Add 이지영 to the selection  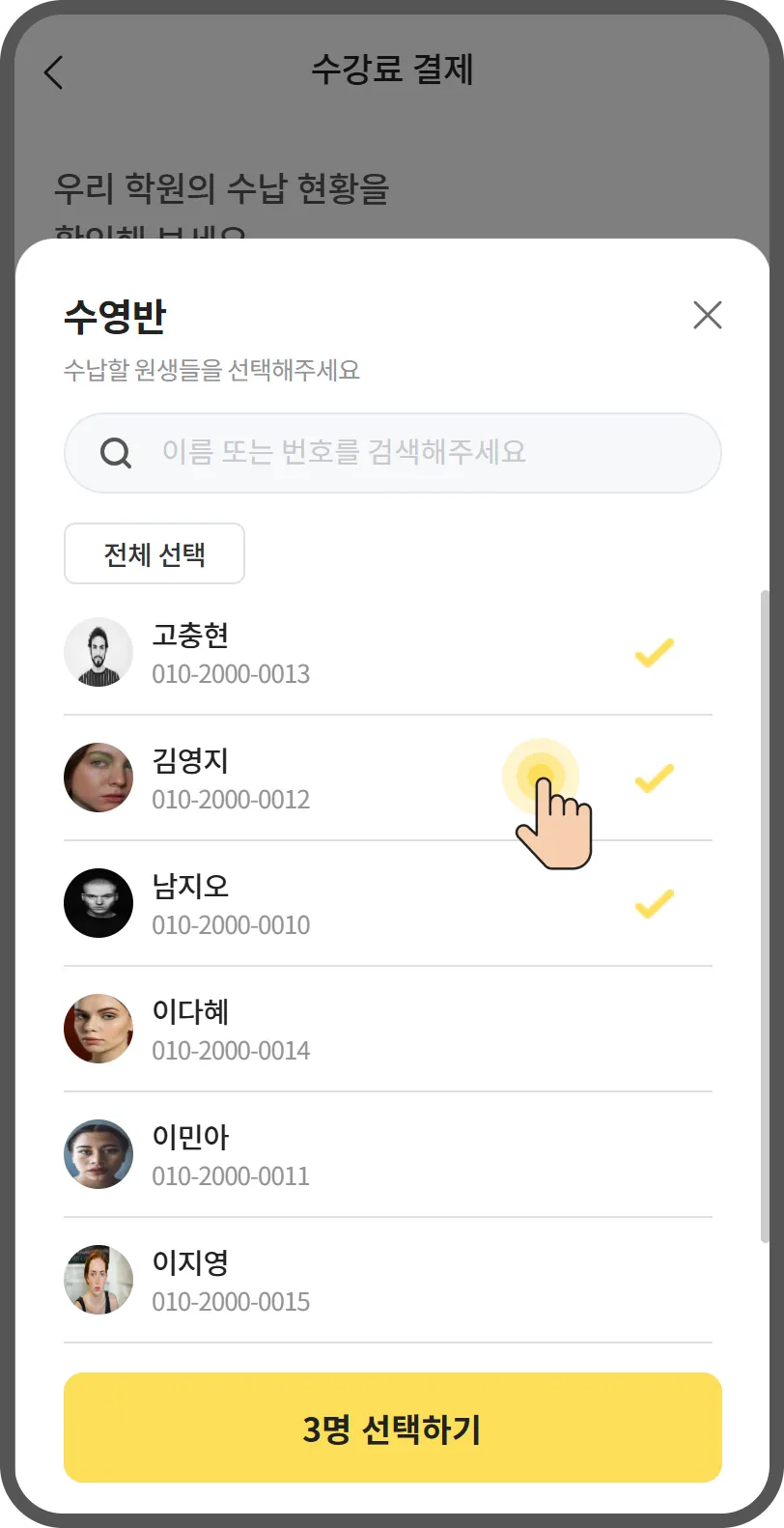tap(387, 1280)
